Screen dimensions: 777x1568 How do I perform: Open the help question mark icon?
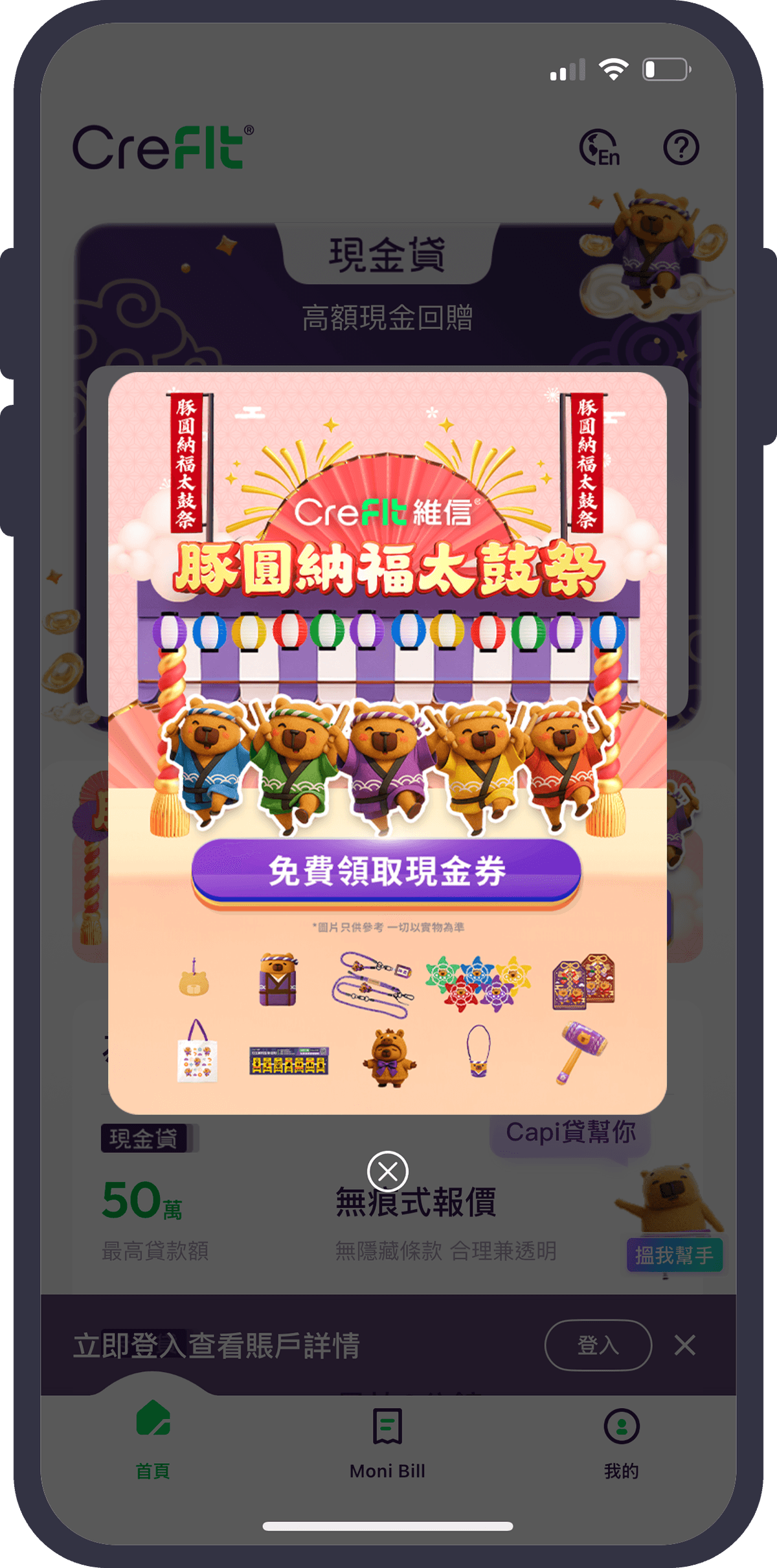[x=681, y=148]
